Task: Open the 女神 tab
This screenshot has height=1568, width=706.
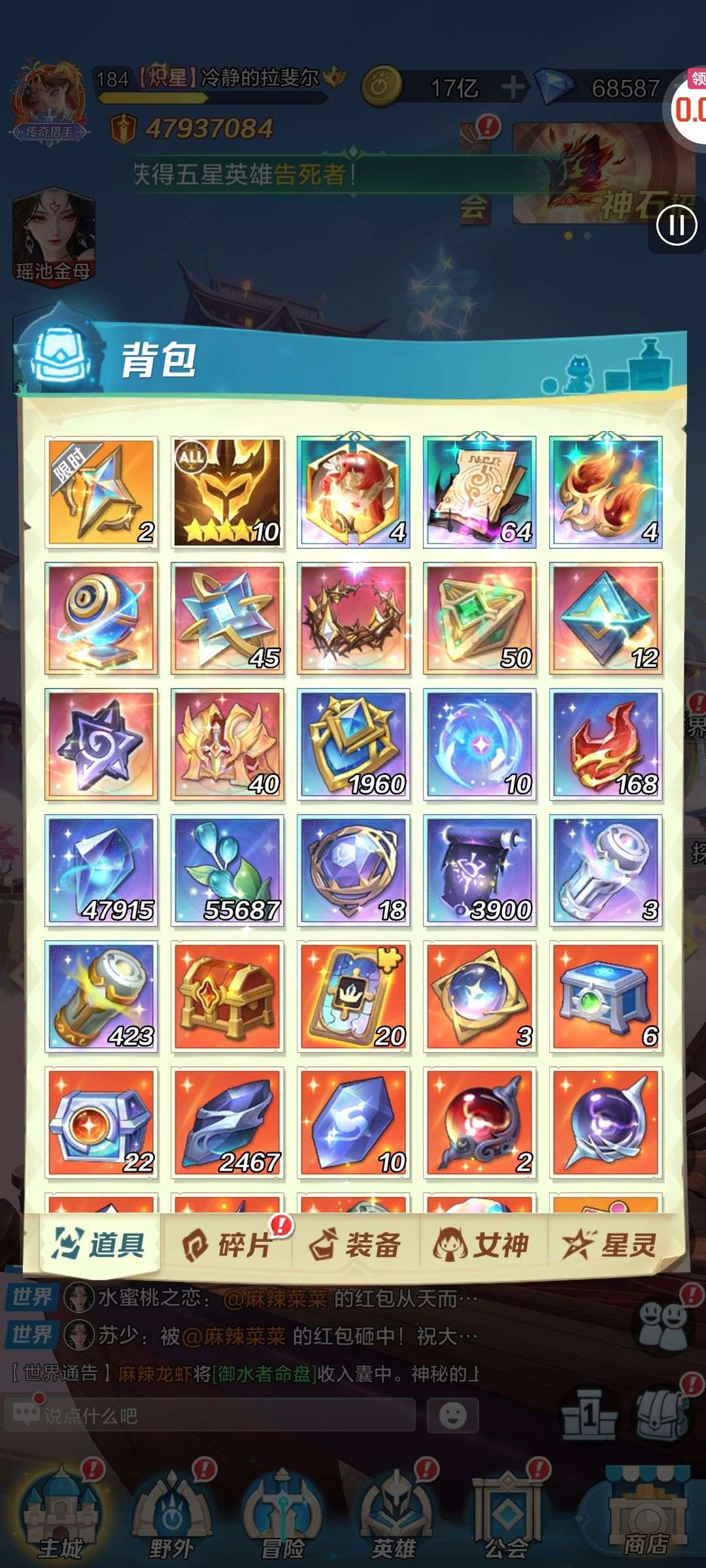Action: coord(482,1245)
